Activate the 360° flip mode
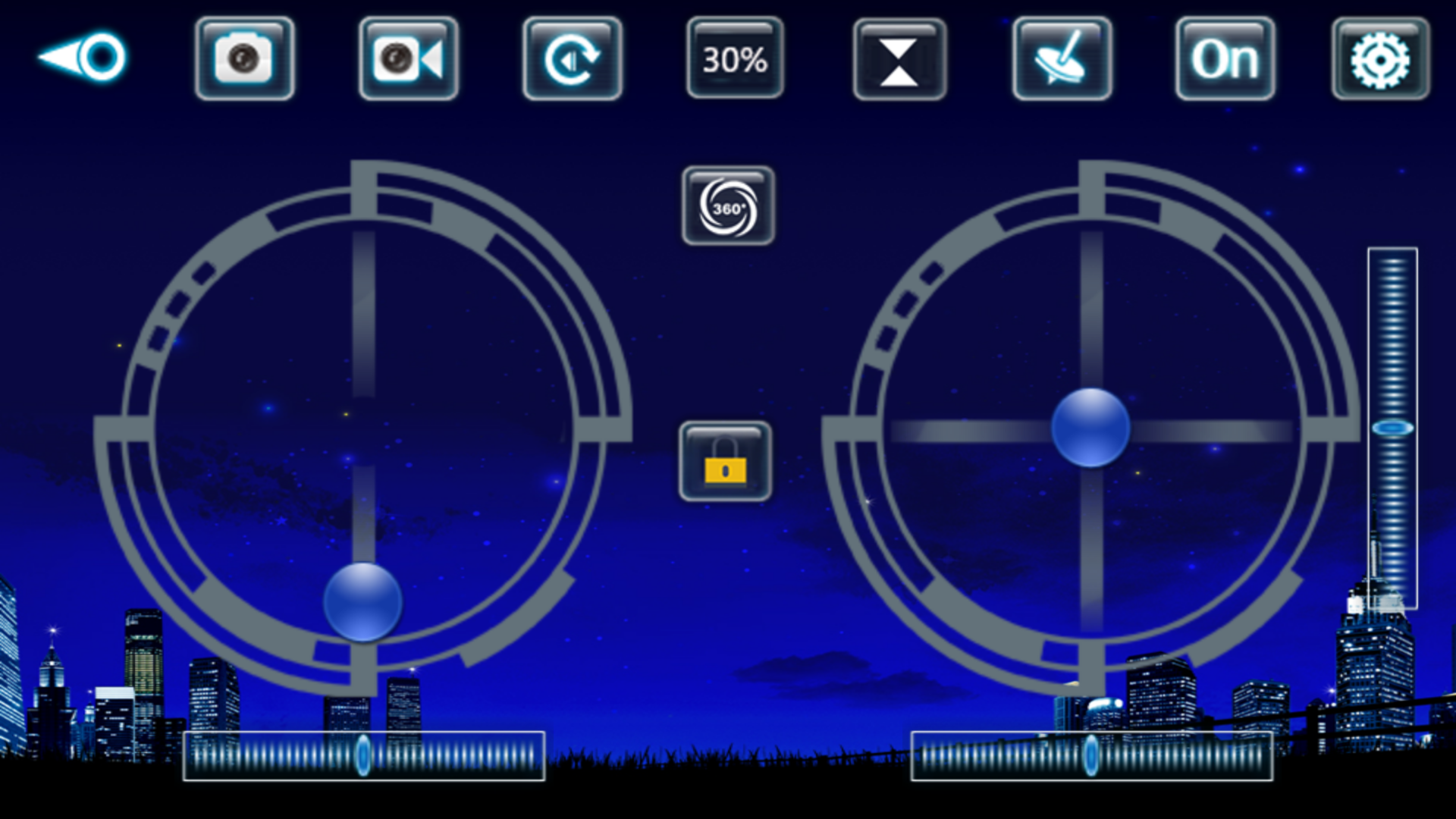The image size is (1456, 819). (728, 206)
